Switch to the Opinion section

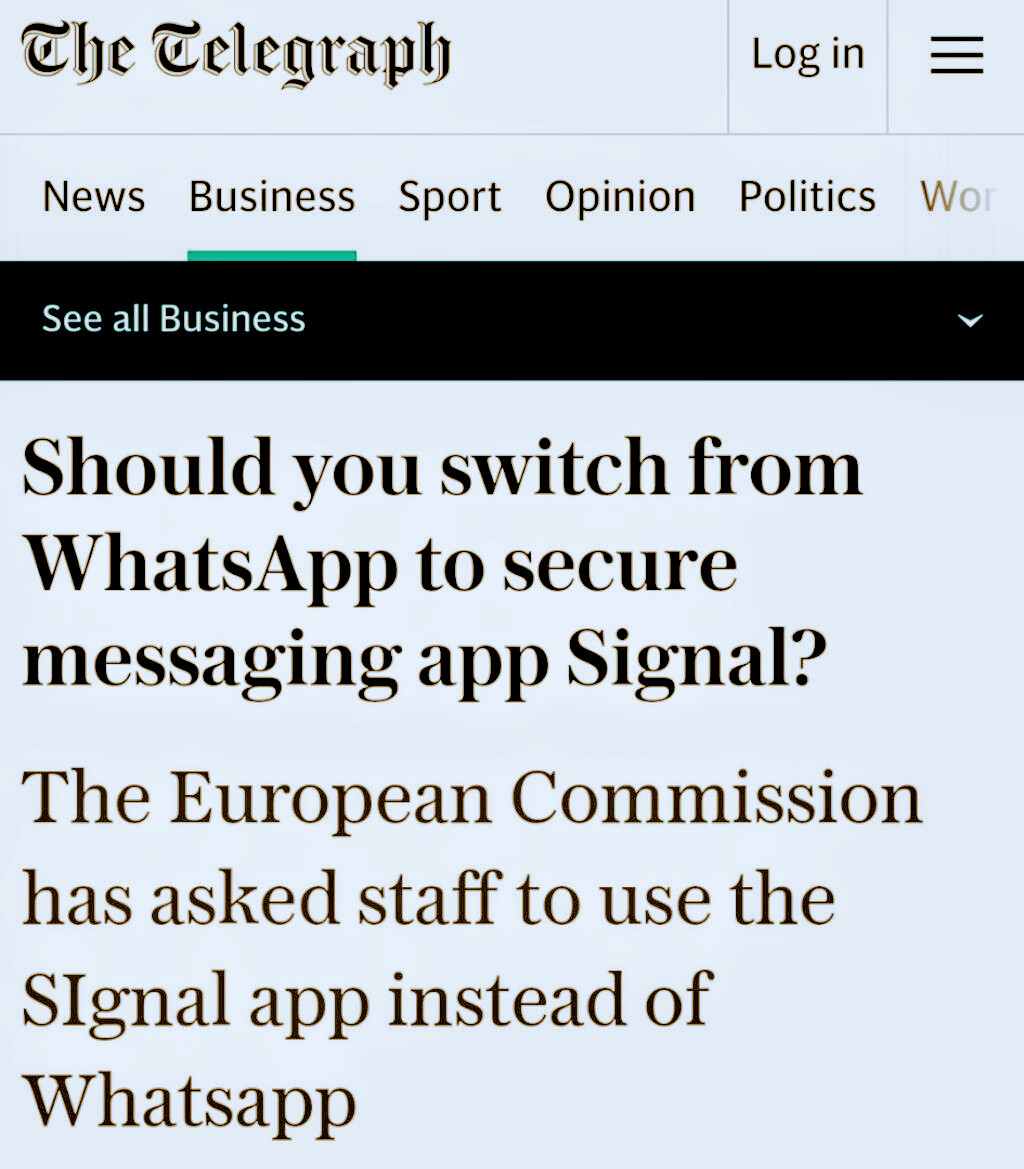[x=620, y=197]
